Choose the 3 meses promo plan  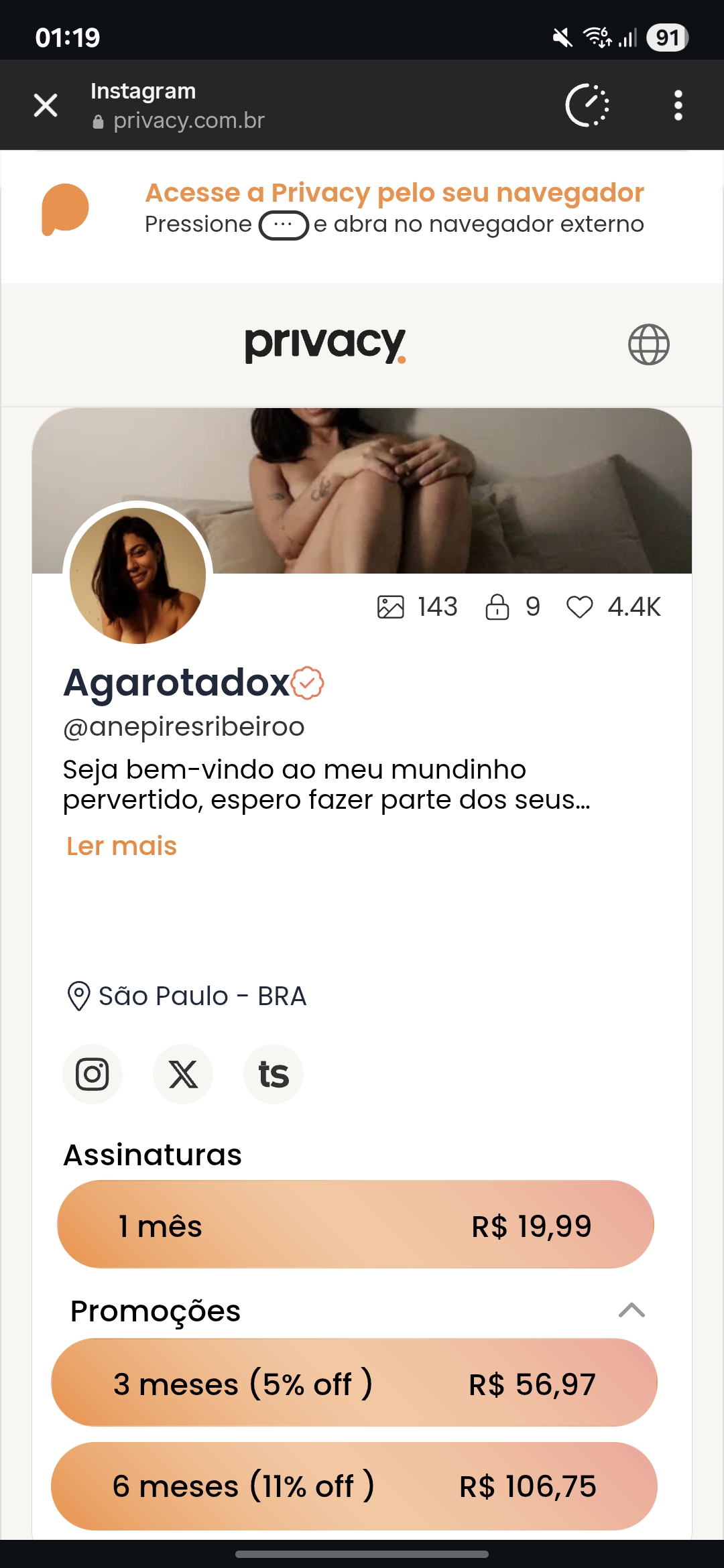[x=354, y=1384]
